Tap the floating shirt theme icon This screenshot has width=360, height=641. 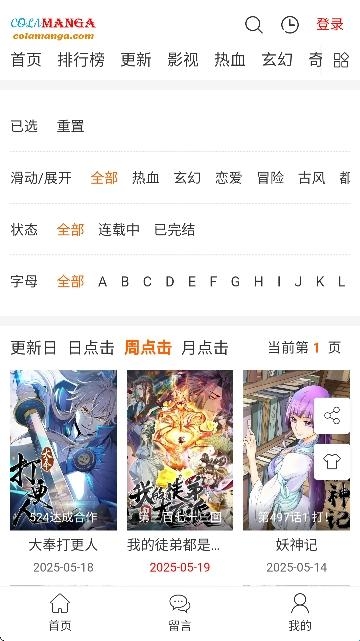(x=332, y=462)
